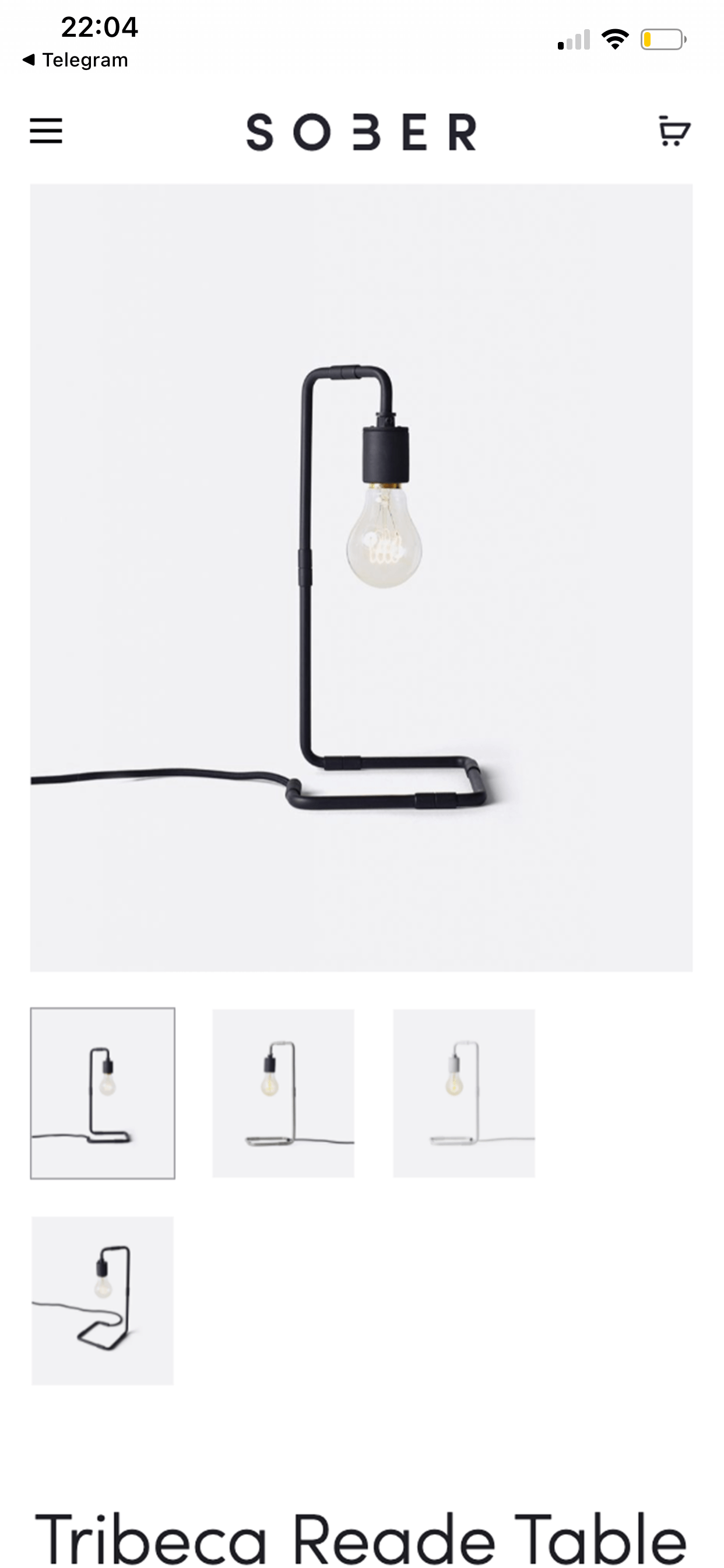Open the main lamp product image

[x=361, y=577]
